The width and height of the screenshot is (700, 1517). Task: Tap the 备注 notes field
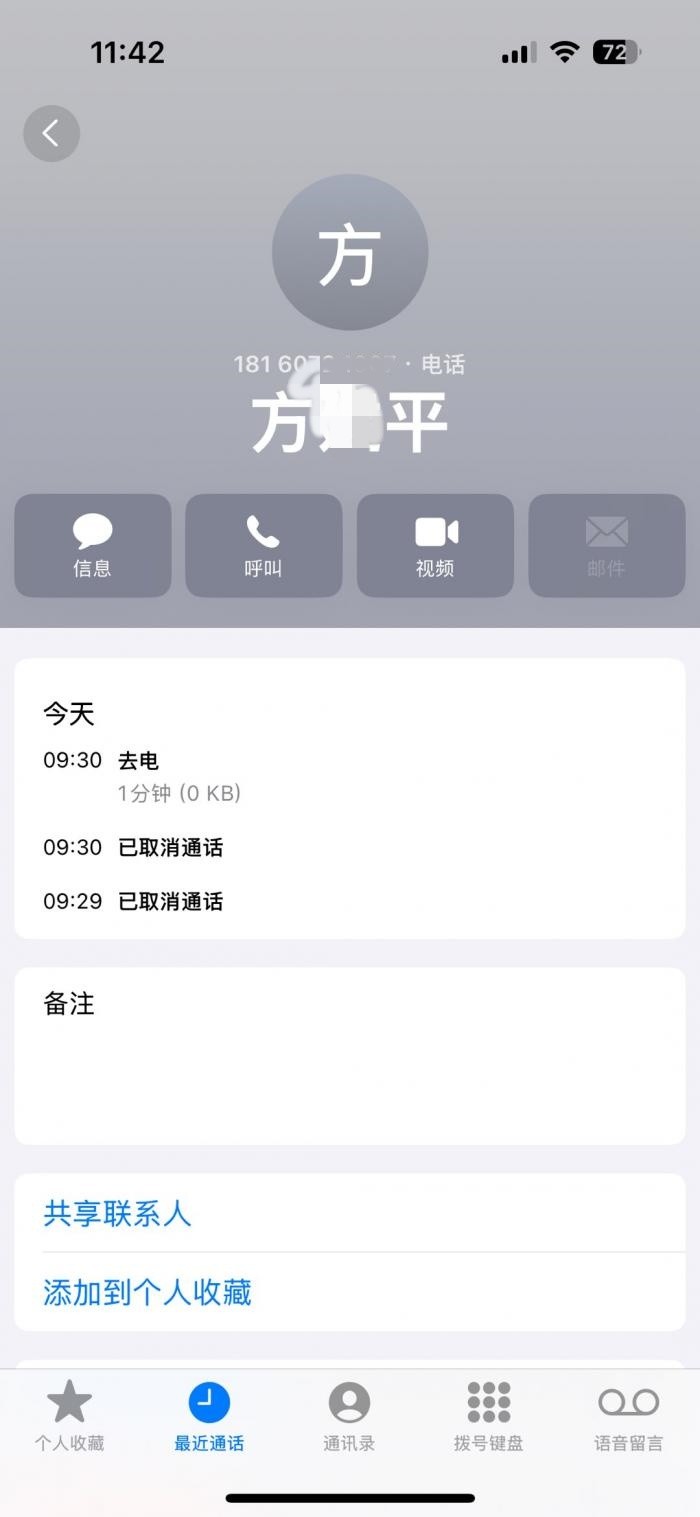(x=349, y=1056)
